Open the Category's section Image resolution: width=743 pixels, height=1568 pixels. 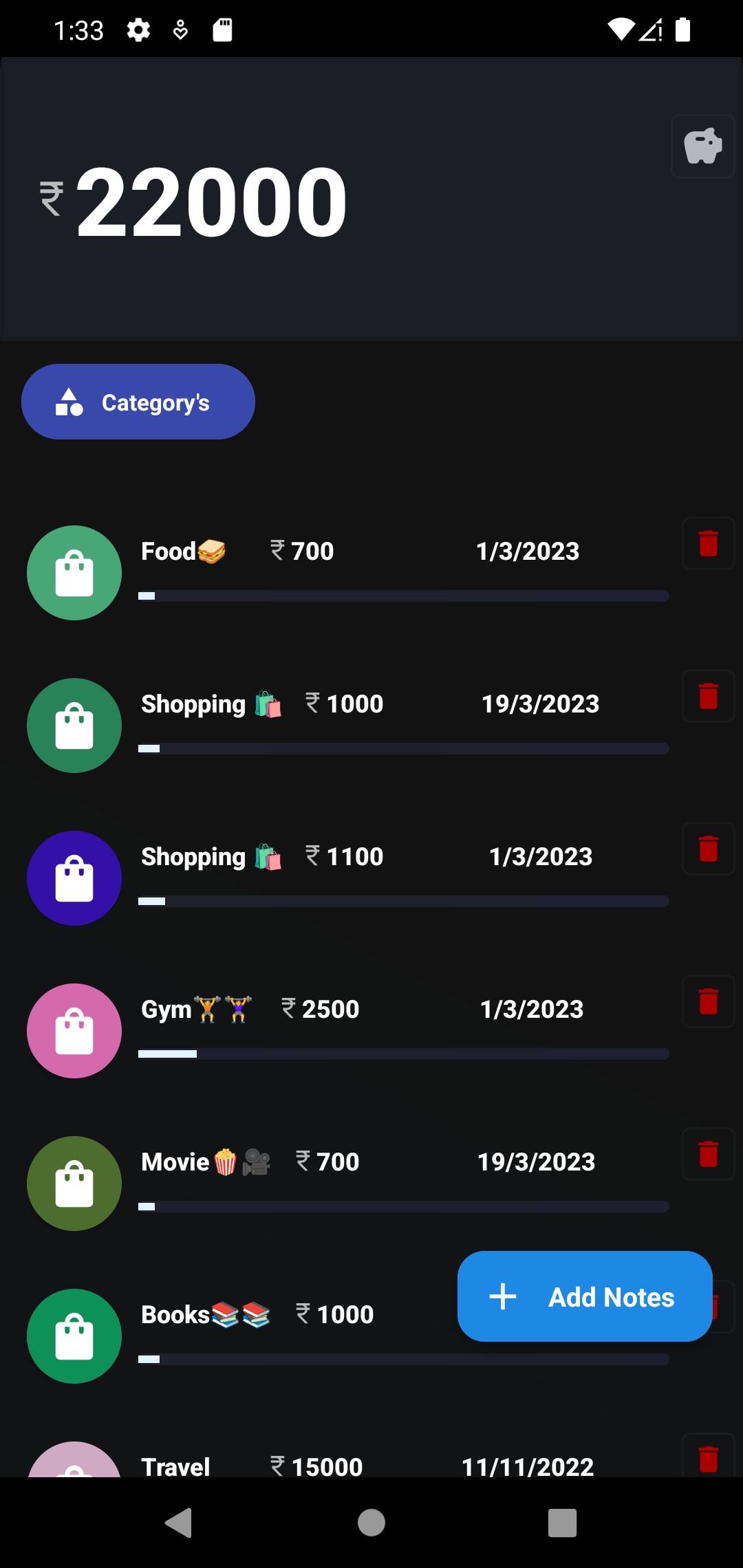pos(138,402)
